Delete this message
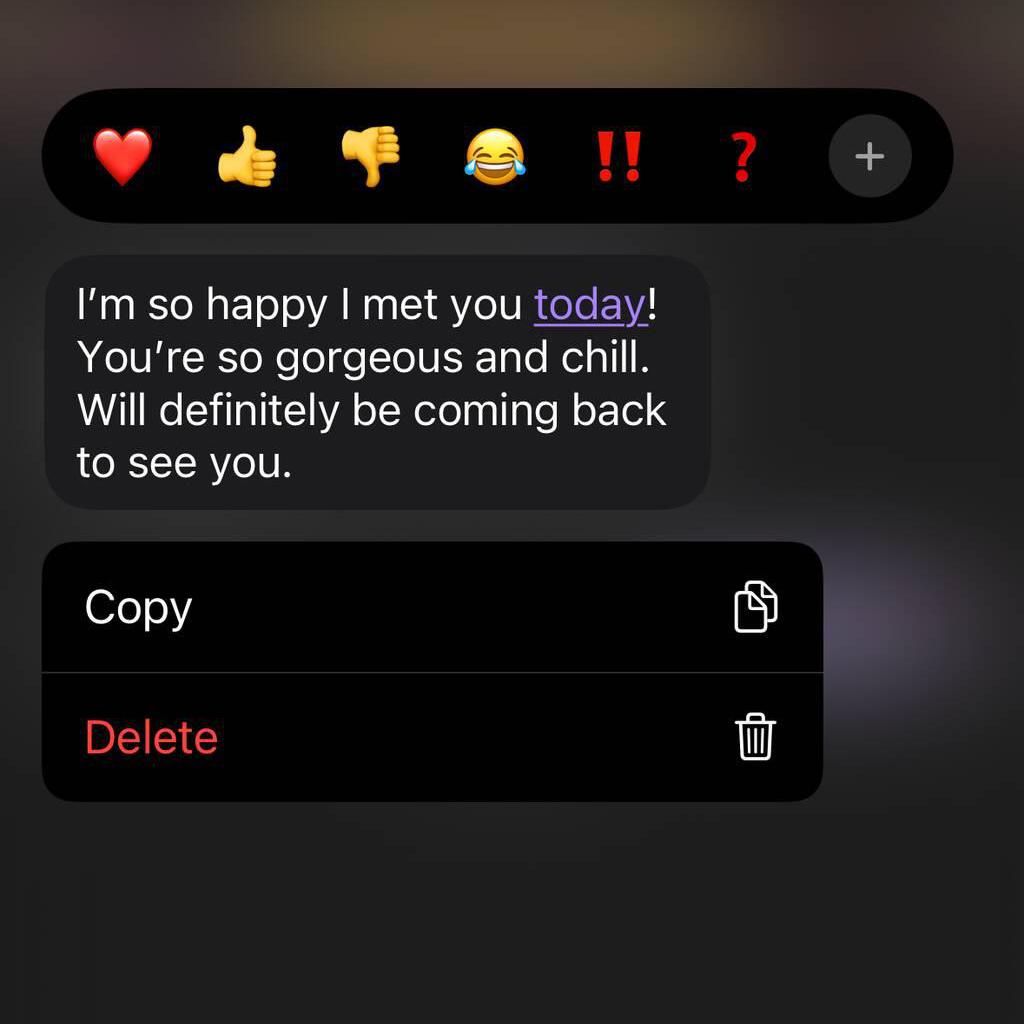 tap(431, 737)
